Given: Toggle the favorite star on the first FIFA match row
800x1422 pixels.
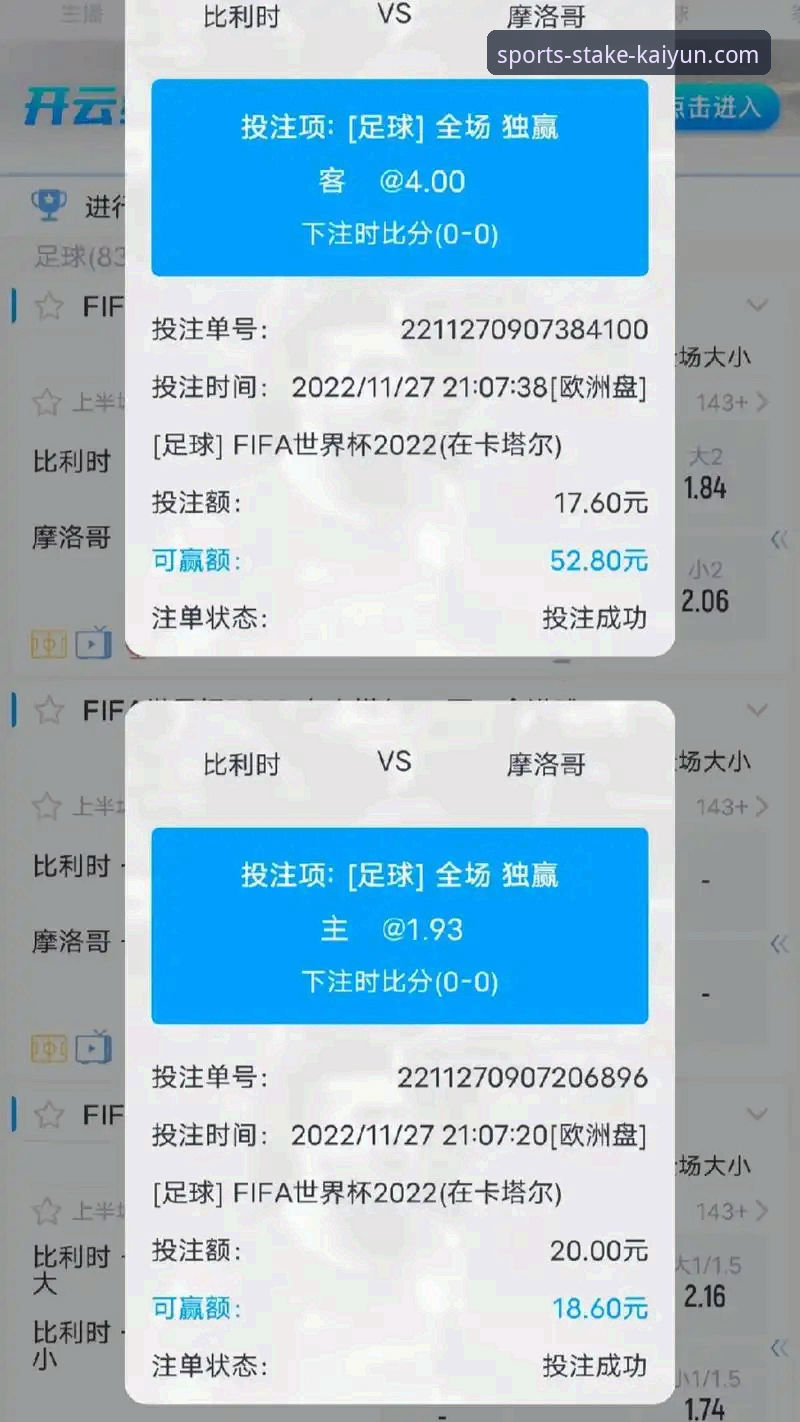Looking at the screenshot, I should 47,306.
